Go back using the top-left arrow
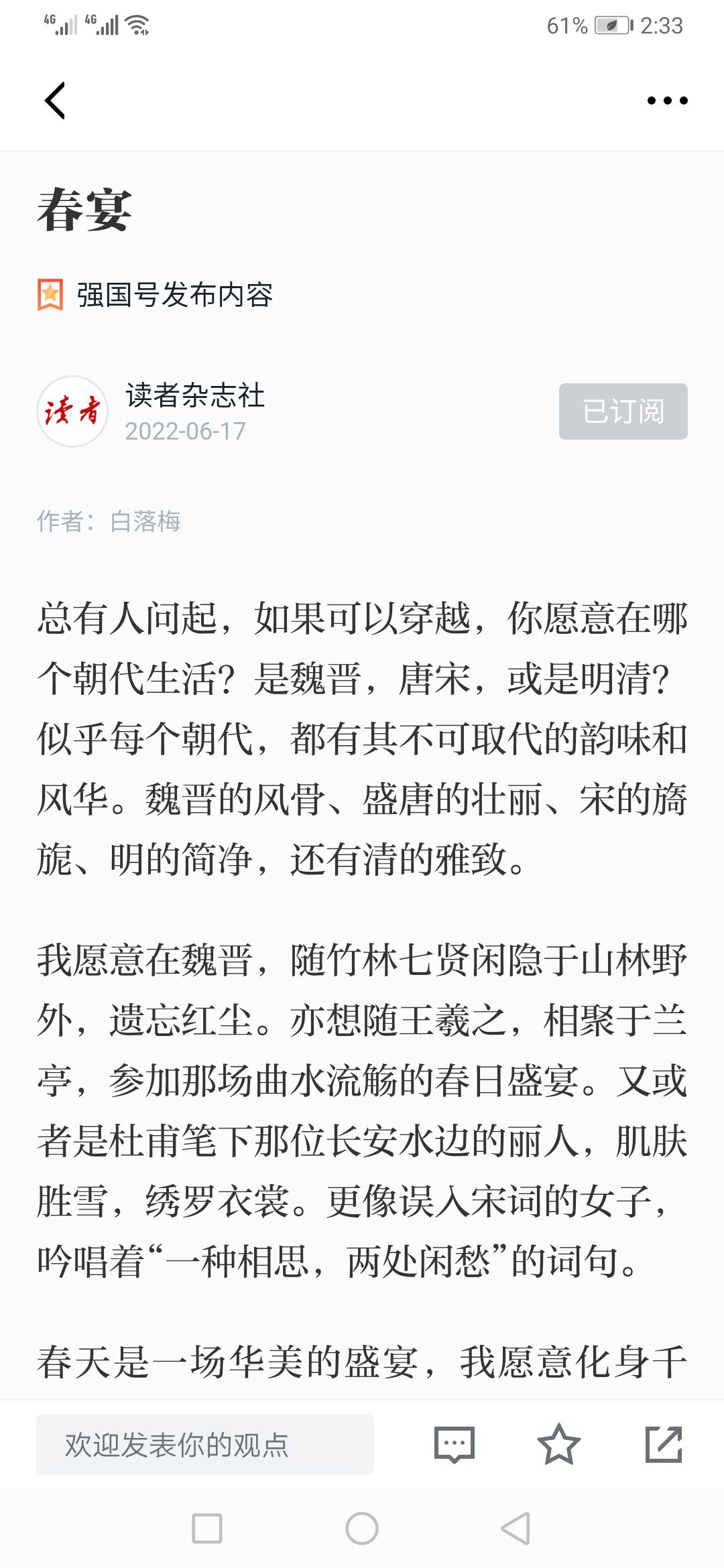The width and height of the screenshot is (724, 1568). [x=55, y=101]
